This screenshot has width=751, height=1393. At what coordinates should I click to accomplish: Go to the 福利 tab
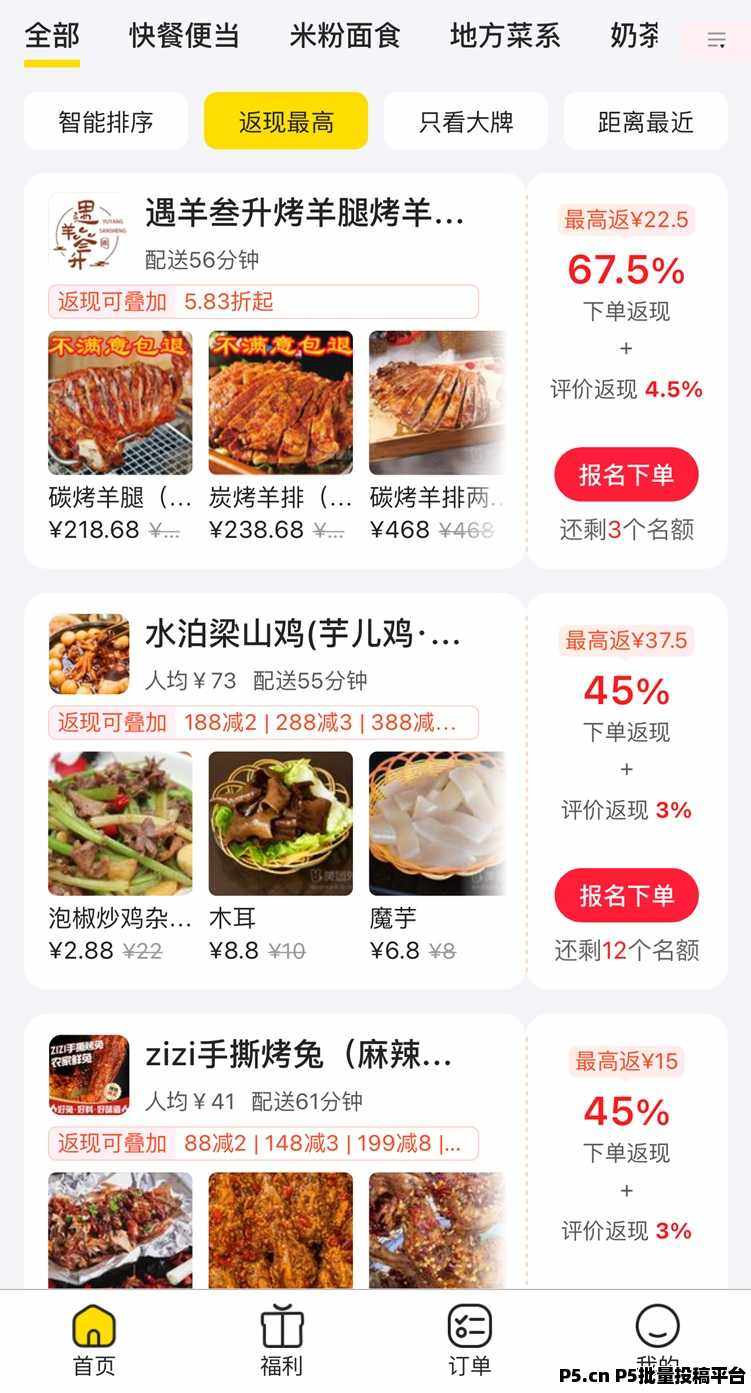pos(281,1340)
